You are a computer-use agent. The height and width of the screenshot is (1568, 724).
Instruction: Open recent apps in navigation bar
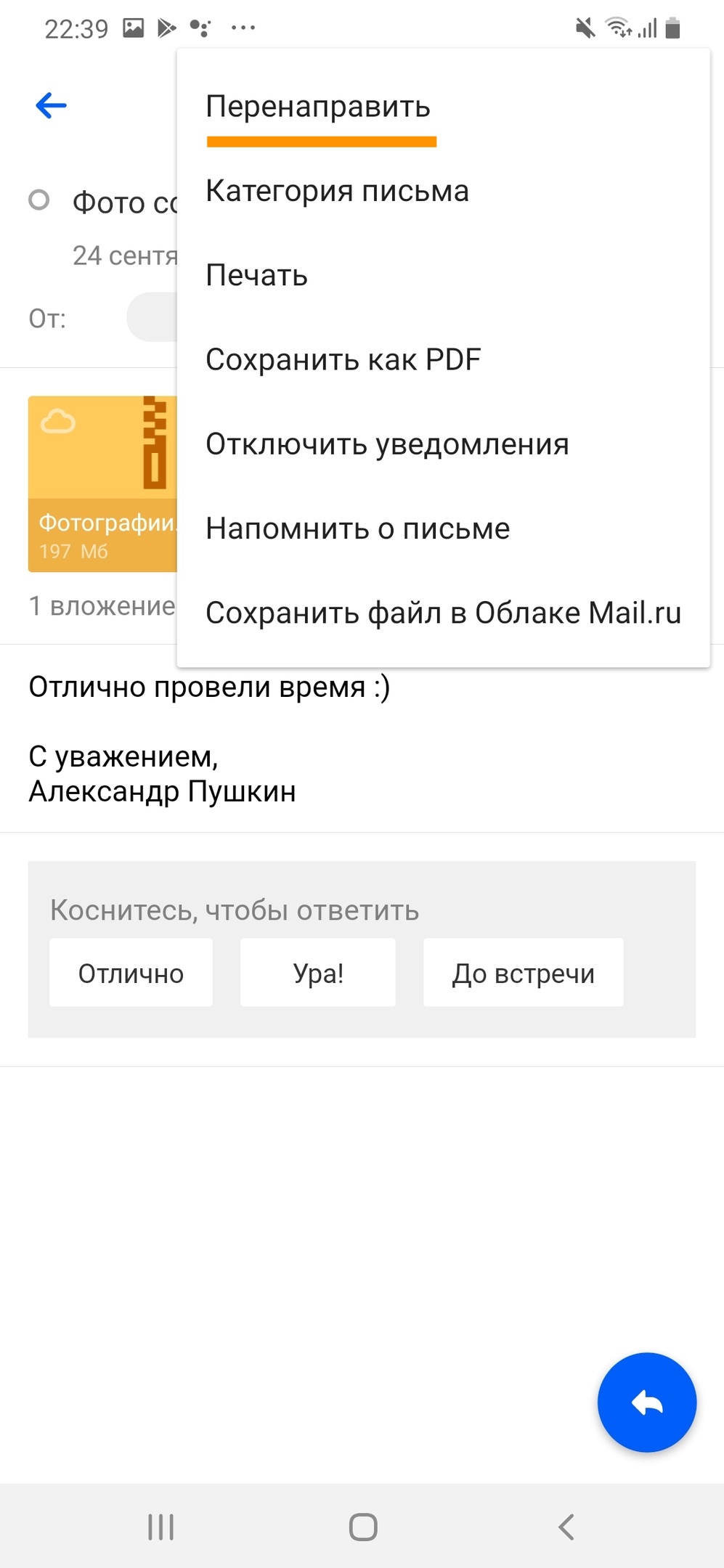pyautogui.click(x=160, y=1527)
